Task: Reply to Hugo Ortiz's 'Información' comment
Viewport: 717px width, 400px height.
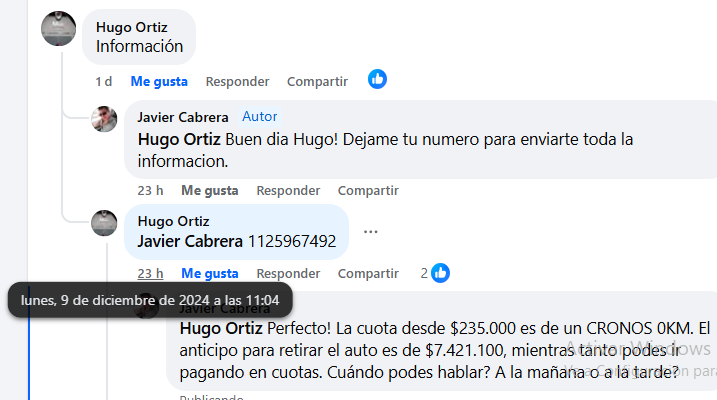Action: click(x=237, y=81)
